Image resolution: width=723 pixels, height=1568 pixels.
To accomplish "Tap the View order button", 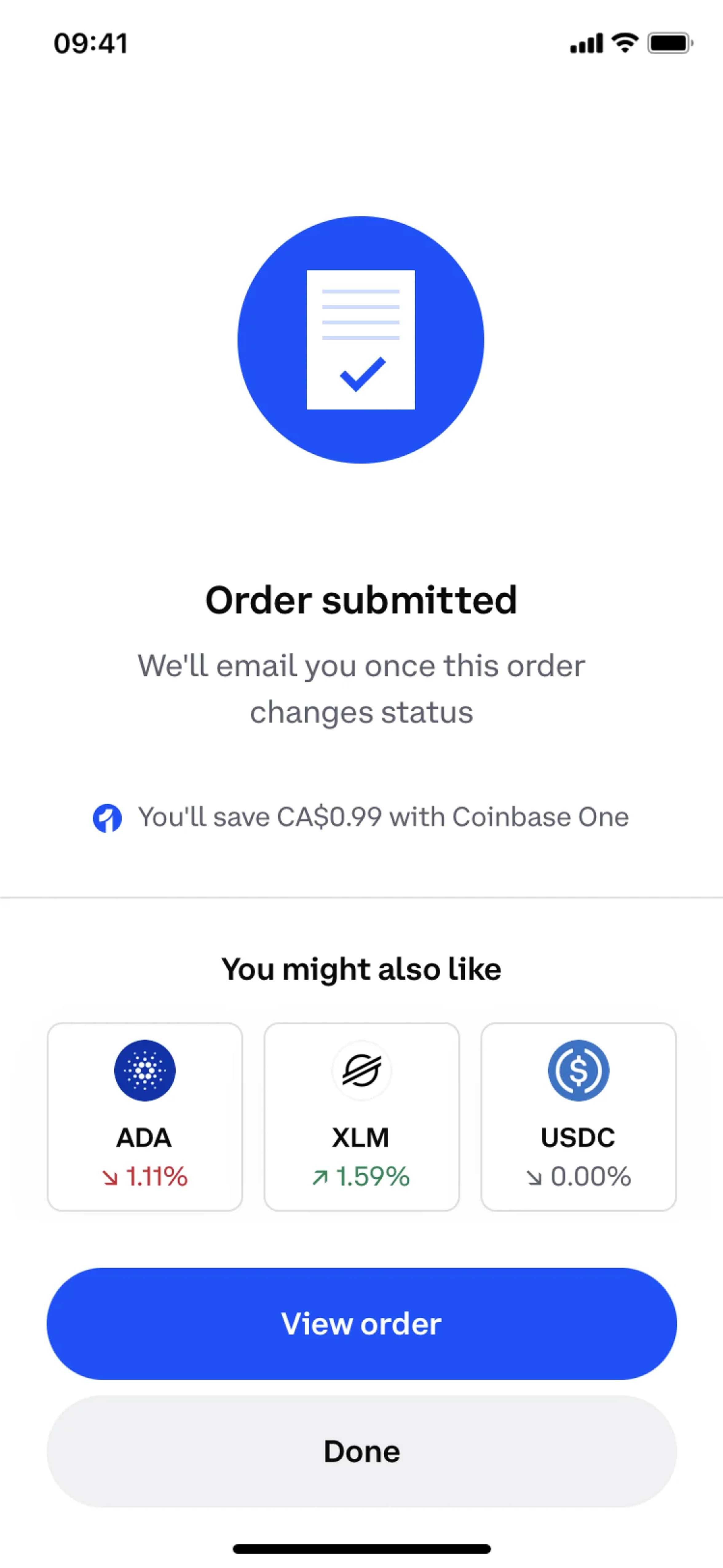I will [x=361, y=1323].
